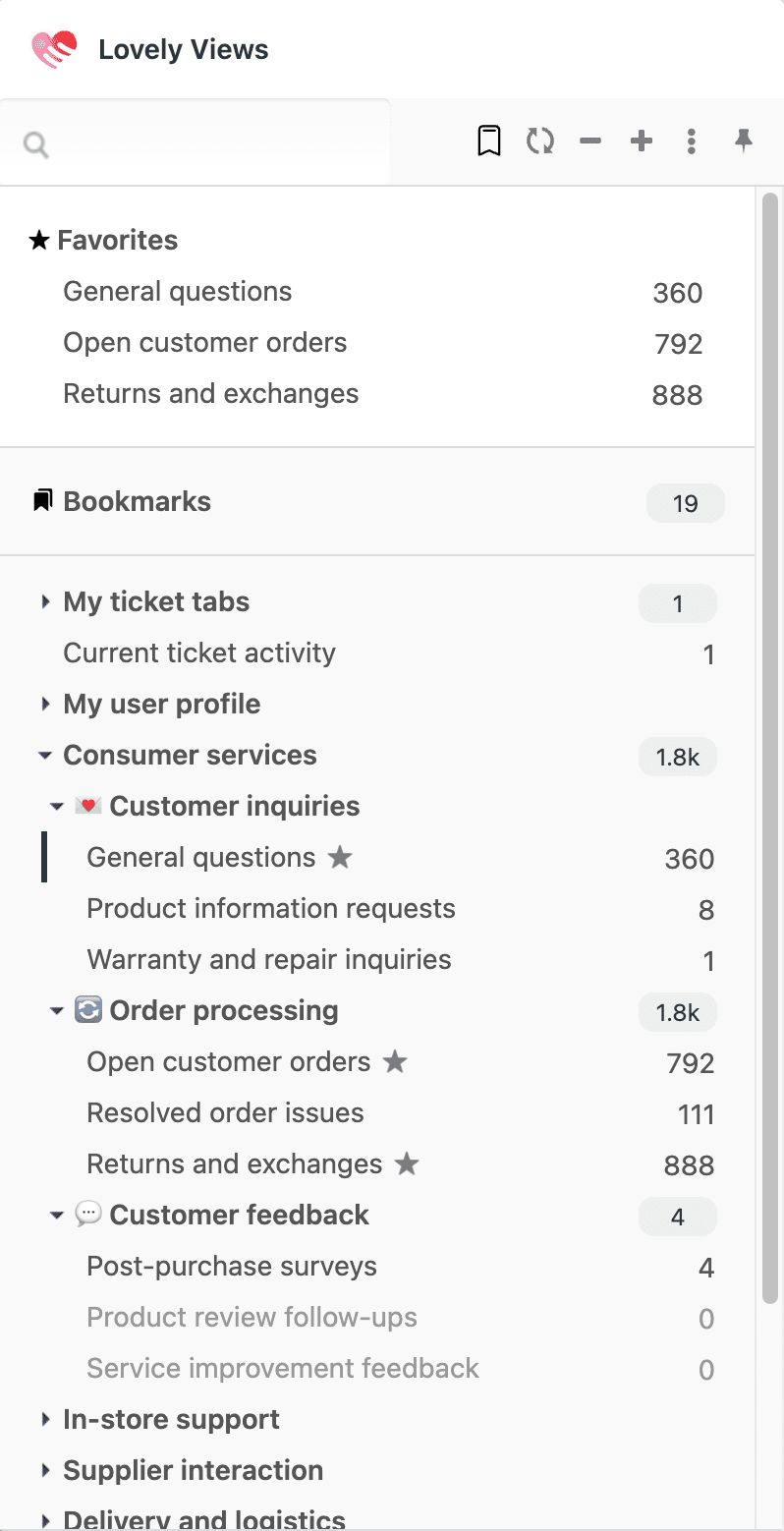Open the three-dot overflow menu
The image size is (784, 1531).
pyautogui.click(x=692, y=141)
